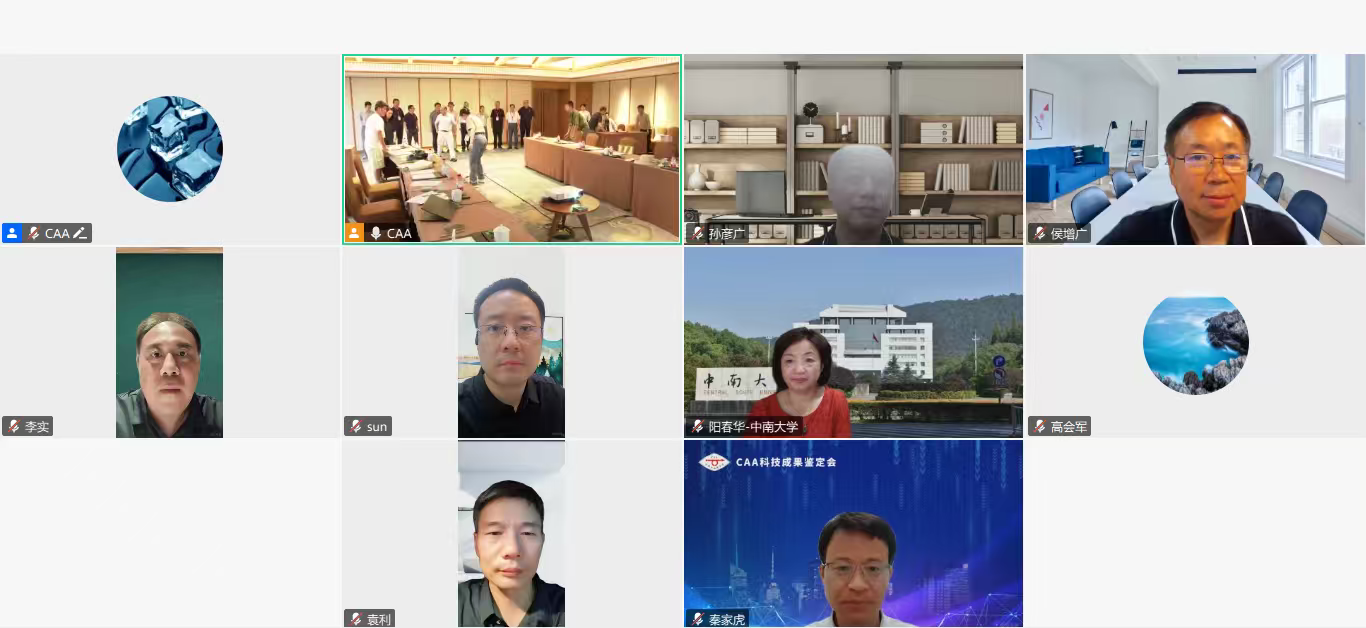This screenshot has height=628, width=1366.
Task: Select the video tile of 李实
Action: pyautogui.click(x=170, y=342)
